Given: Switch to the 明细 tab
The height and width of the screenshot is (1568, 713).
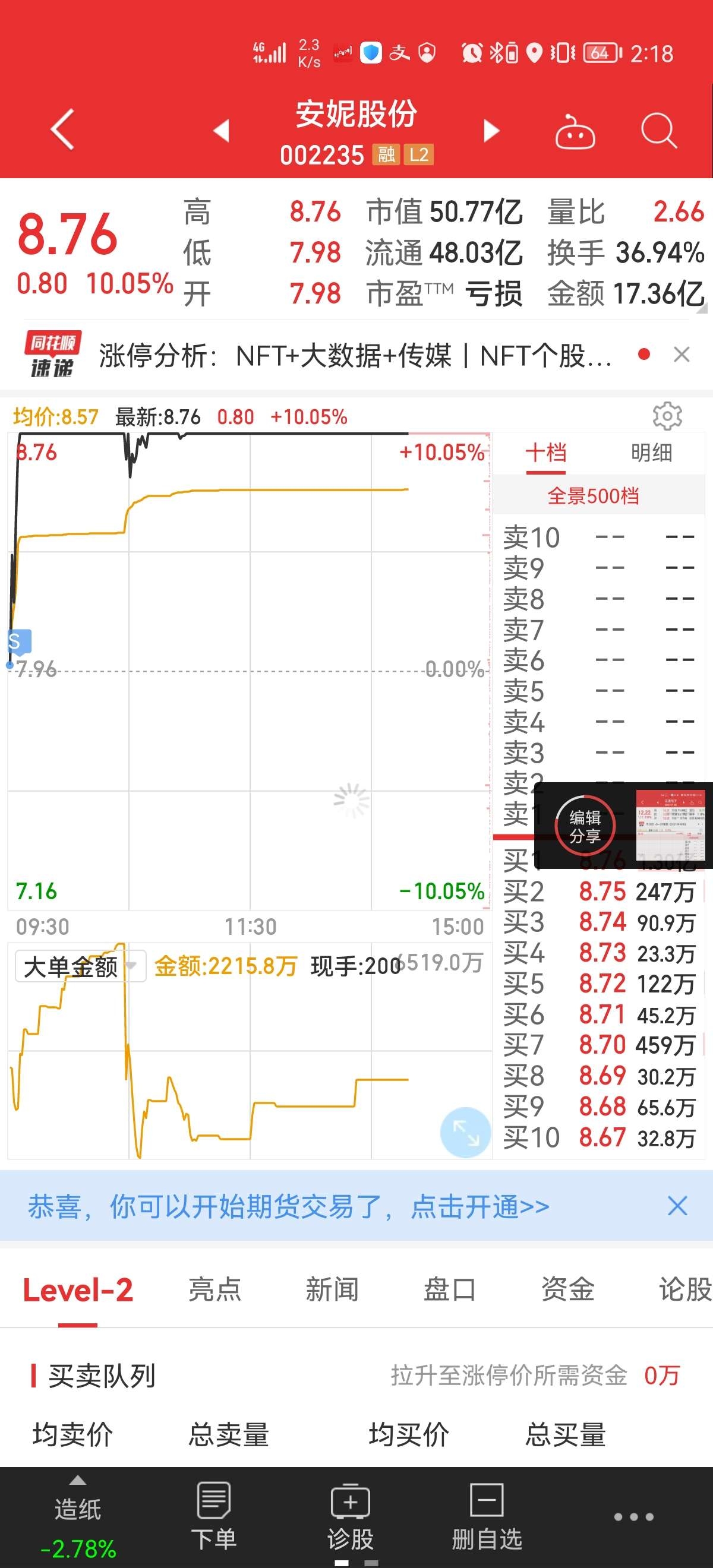Looking at the screenshot, I should (x=651, y=453).
